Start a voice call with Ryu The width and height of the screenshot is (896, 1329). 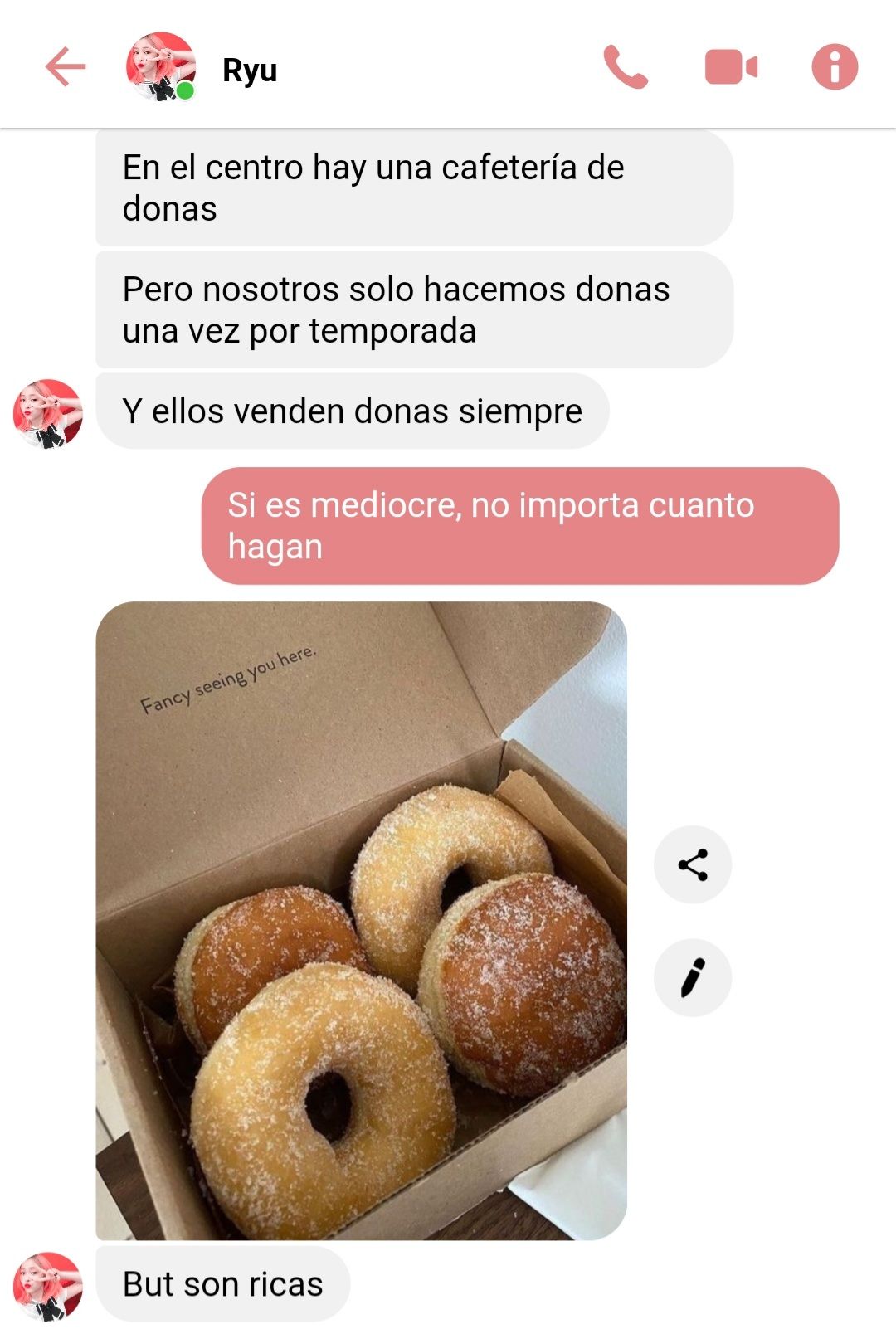626,67
